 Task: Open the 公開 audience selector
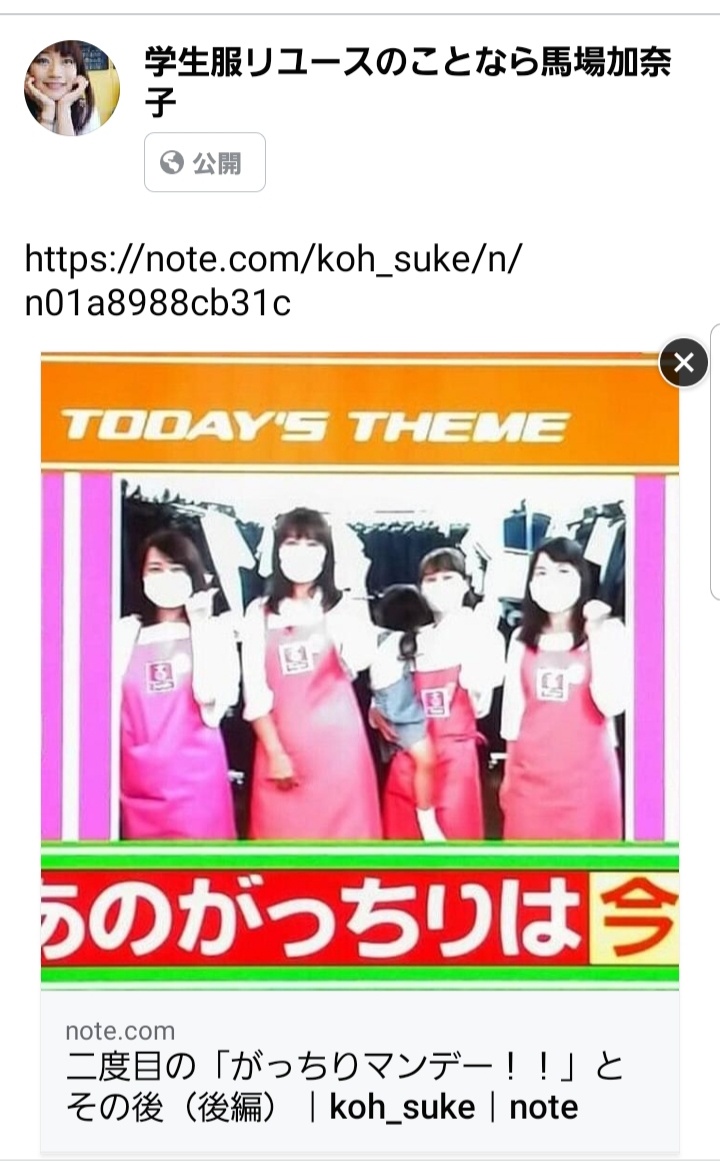(204, 162)
